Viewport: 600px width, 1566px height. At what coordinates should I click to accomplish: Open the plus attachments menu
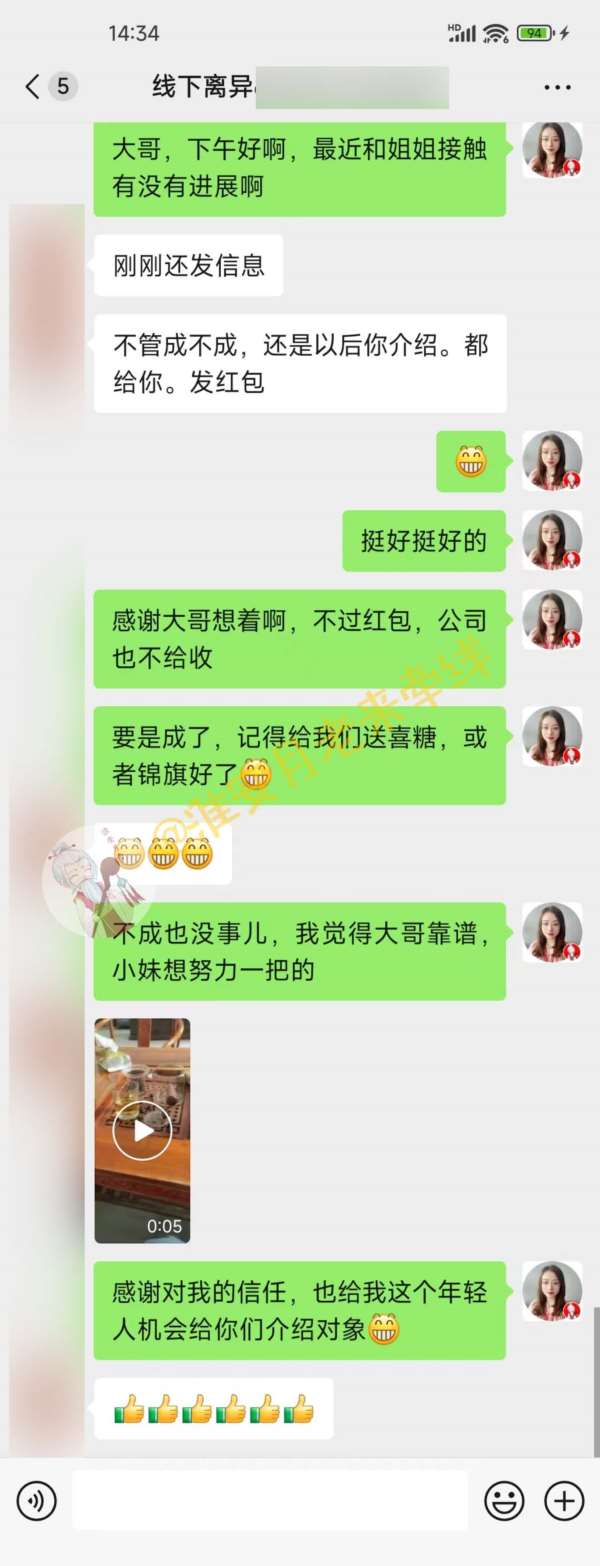tap(563, 1500)
